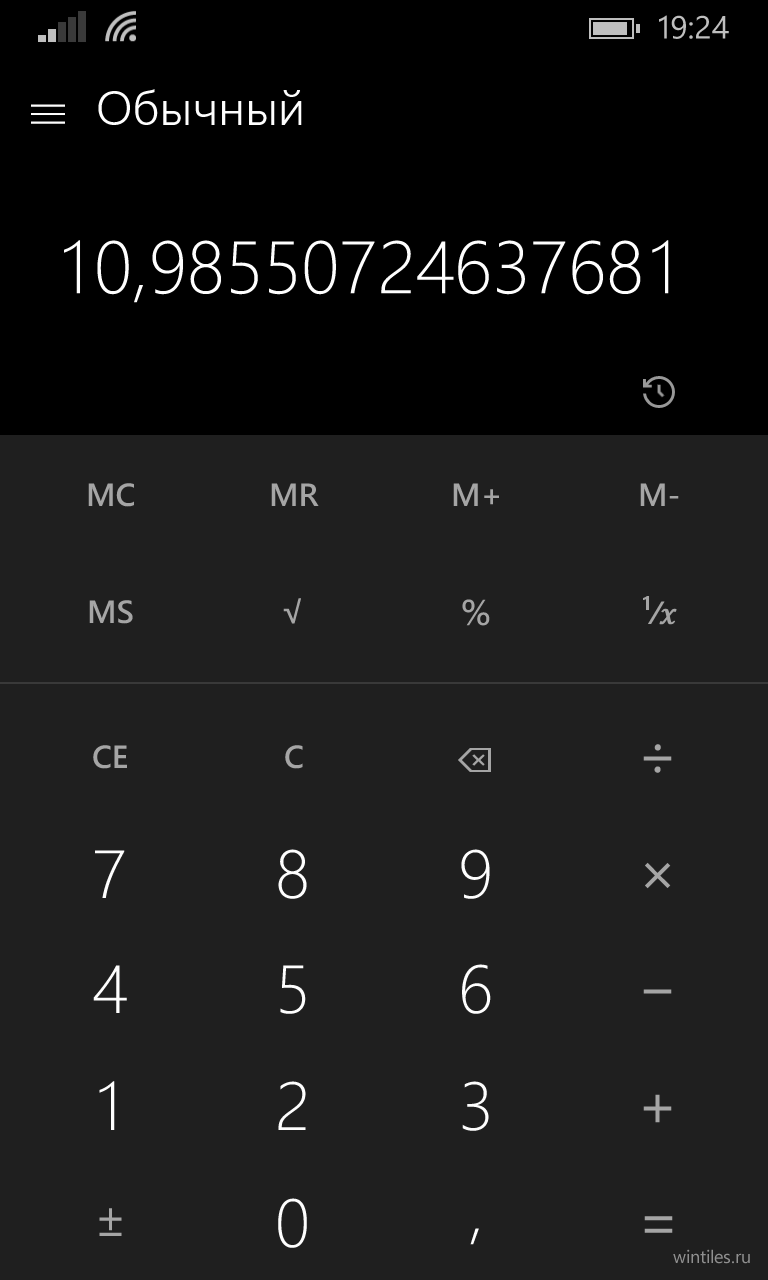Apply the percent key
The image size is (768, 1280).
pos(476,612)
